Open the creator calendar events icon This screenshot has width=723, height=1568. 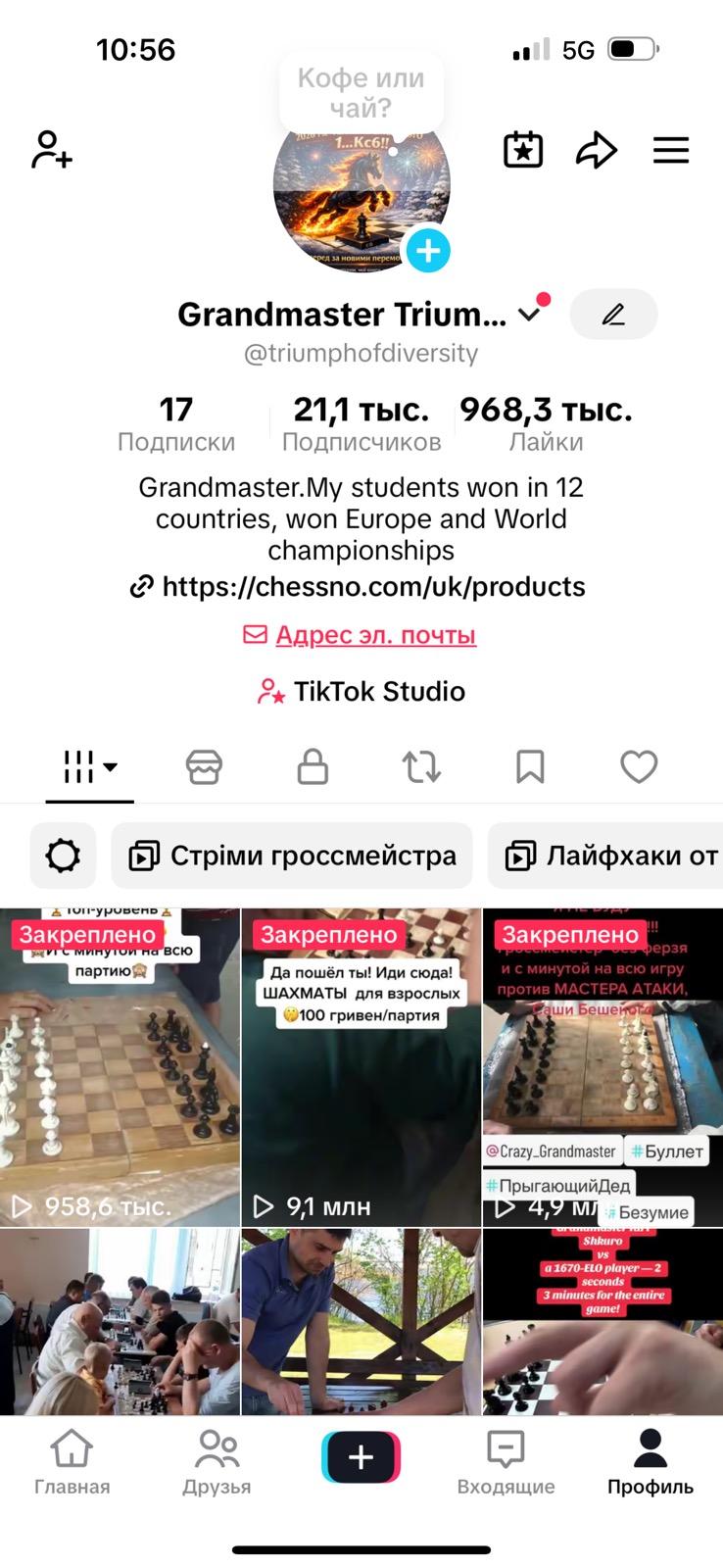(x=523, y=149)
